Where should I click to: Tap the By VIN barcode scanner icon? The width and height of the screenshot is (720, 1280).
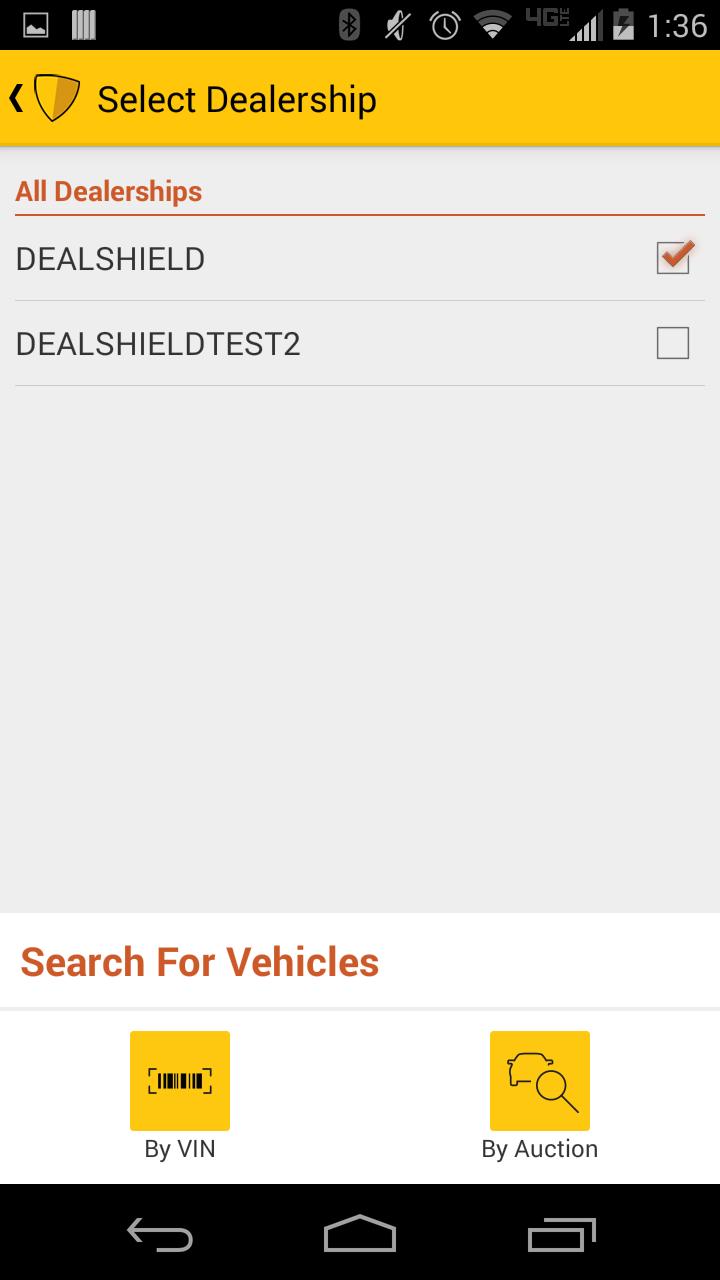point(179,1080)
